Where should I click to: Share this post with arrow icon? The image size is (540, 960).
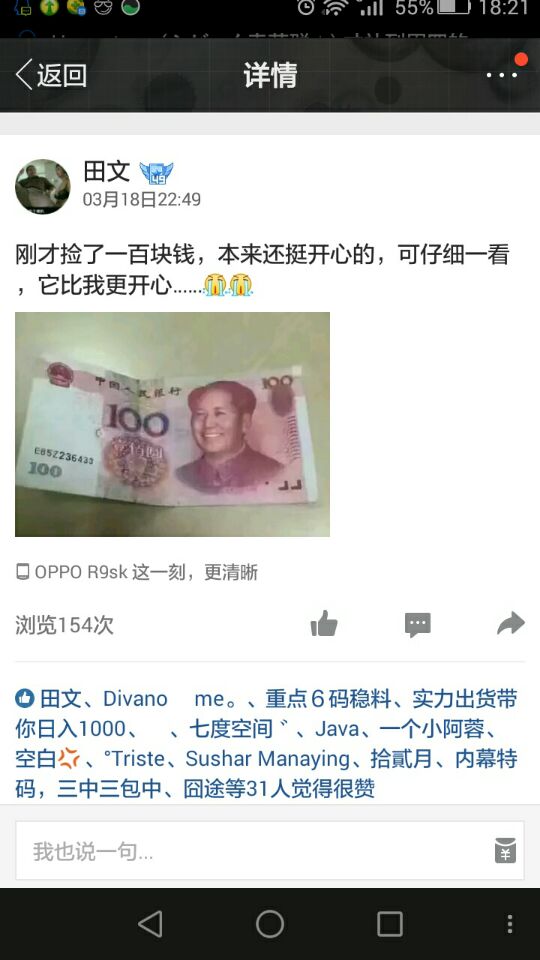pos(511,623)
